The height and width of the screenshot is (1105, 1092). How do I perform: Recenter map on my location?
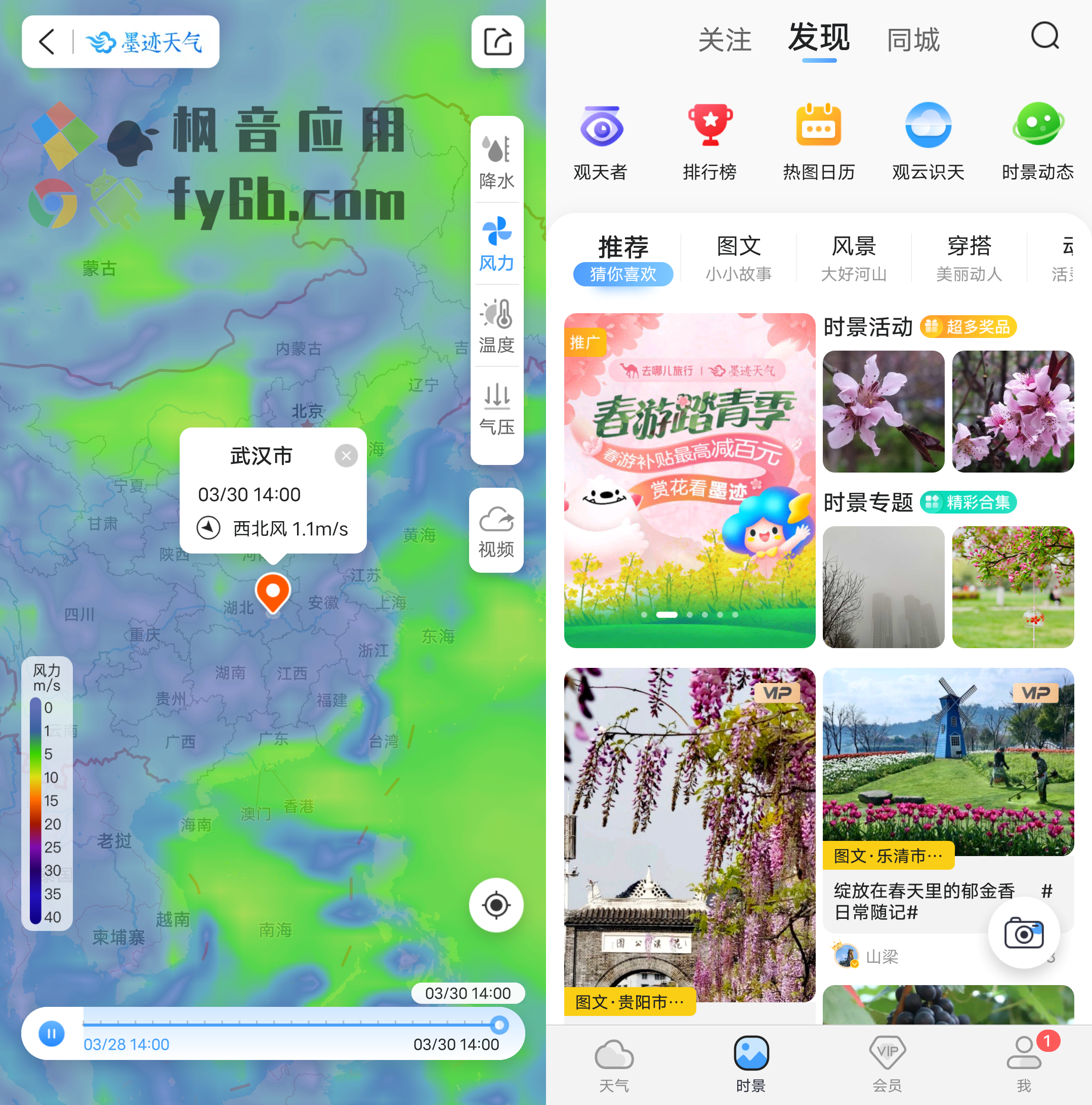coord(496,905)
